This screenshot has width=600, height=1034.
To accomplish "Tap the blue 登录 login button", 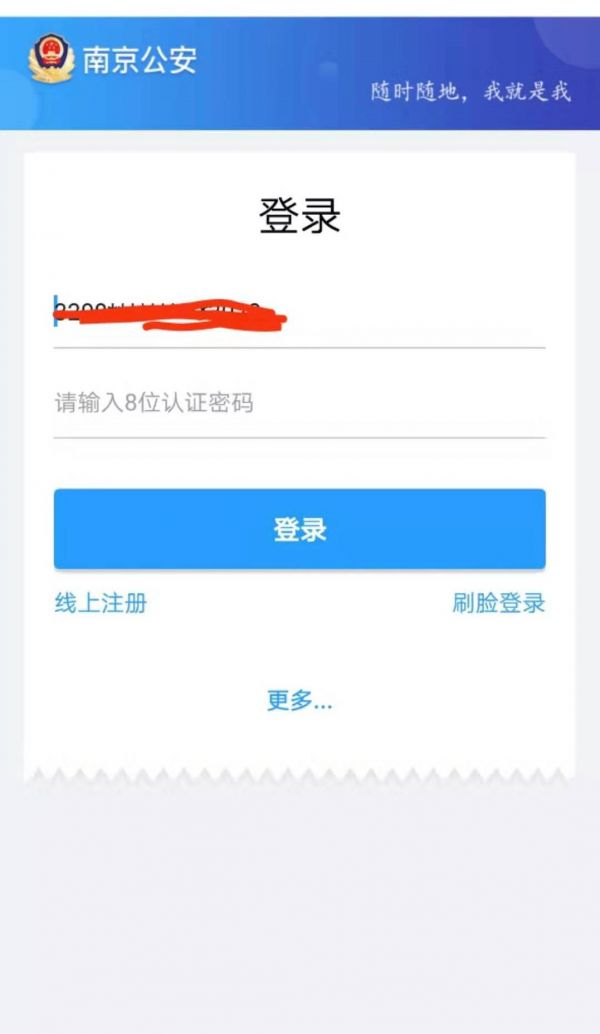I will point(299,529).
